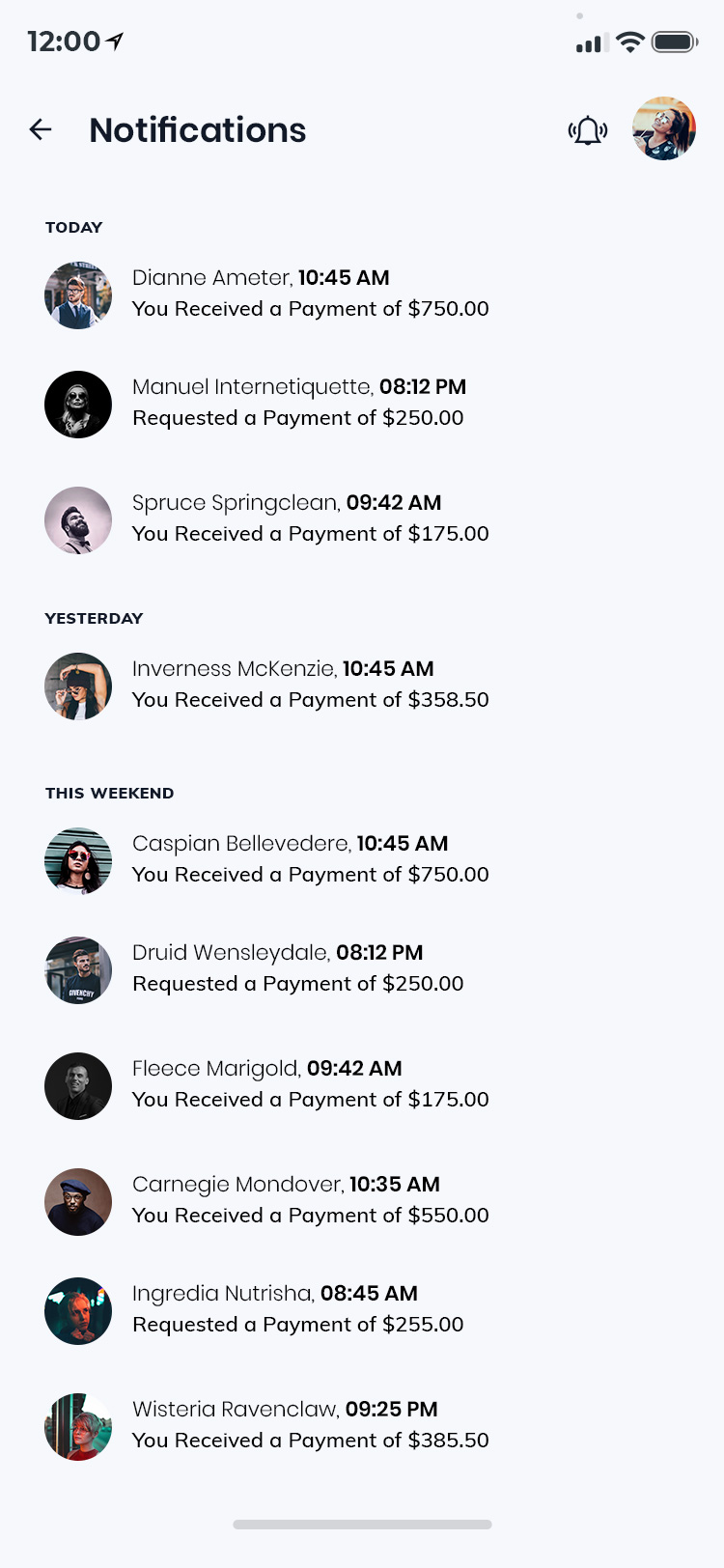Open Carnegie Mondover's $550.00 payment
This screenshot has height=1568, width=724.
[x=310, y=1200]
